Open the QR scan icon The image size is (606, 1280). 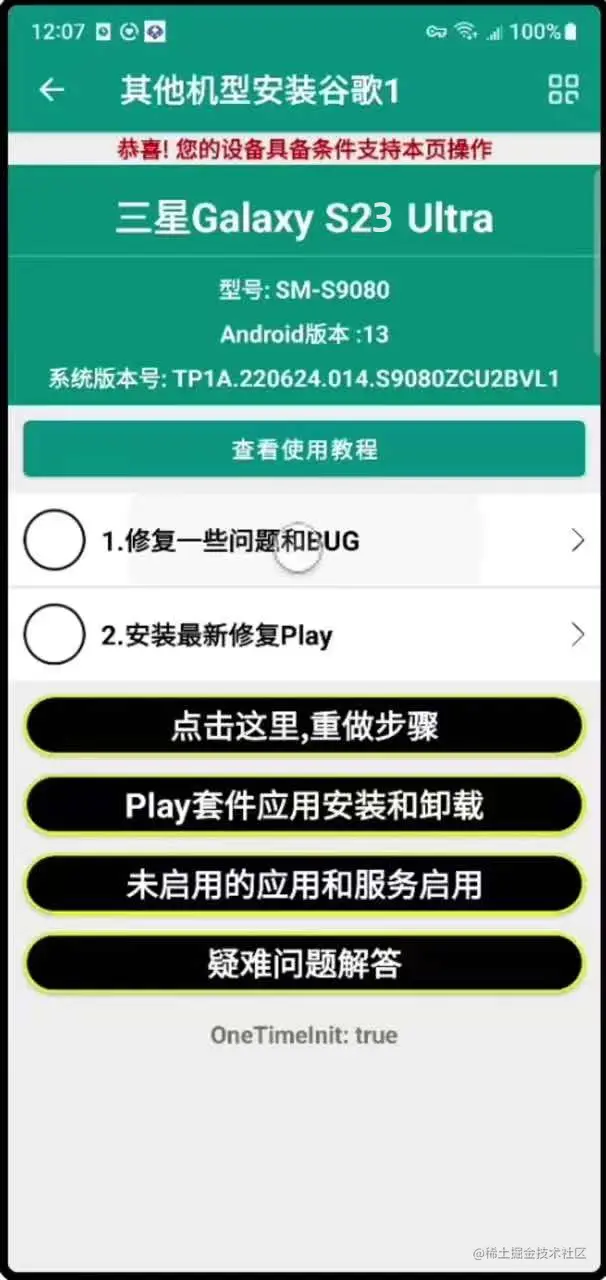(563, 90)
